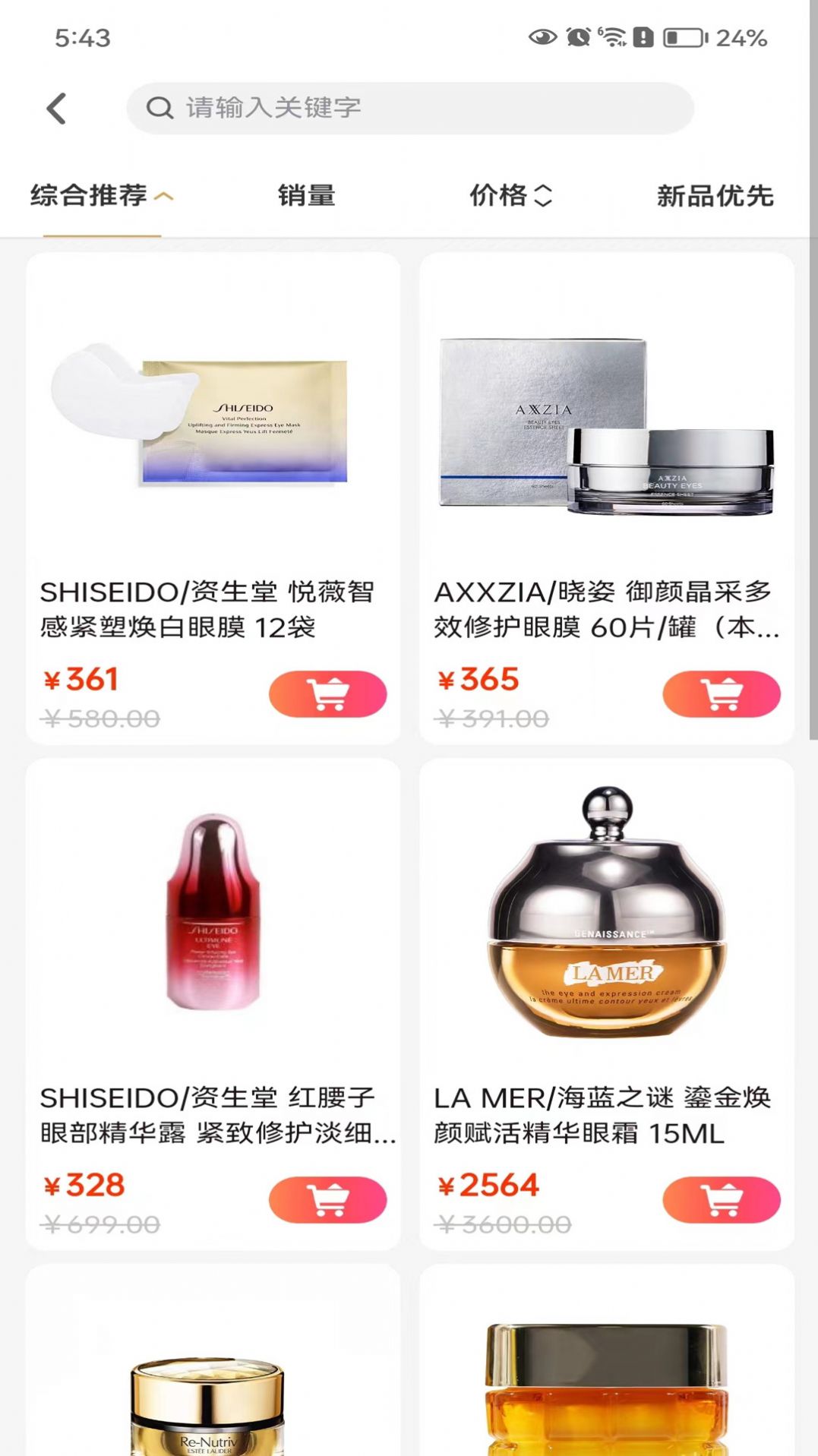Add the ¥365 AXXZIA eye mask to cart
818x1456 pixels.
[x=721, y=693]
